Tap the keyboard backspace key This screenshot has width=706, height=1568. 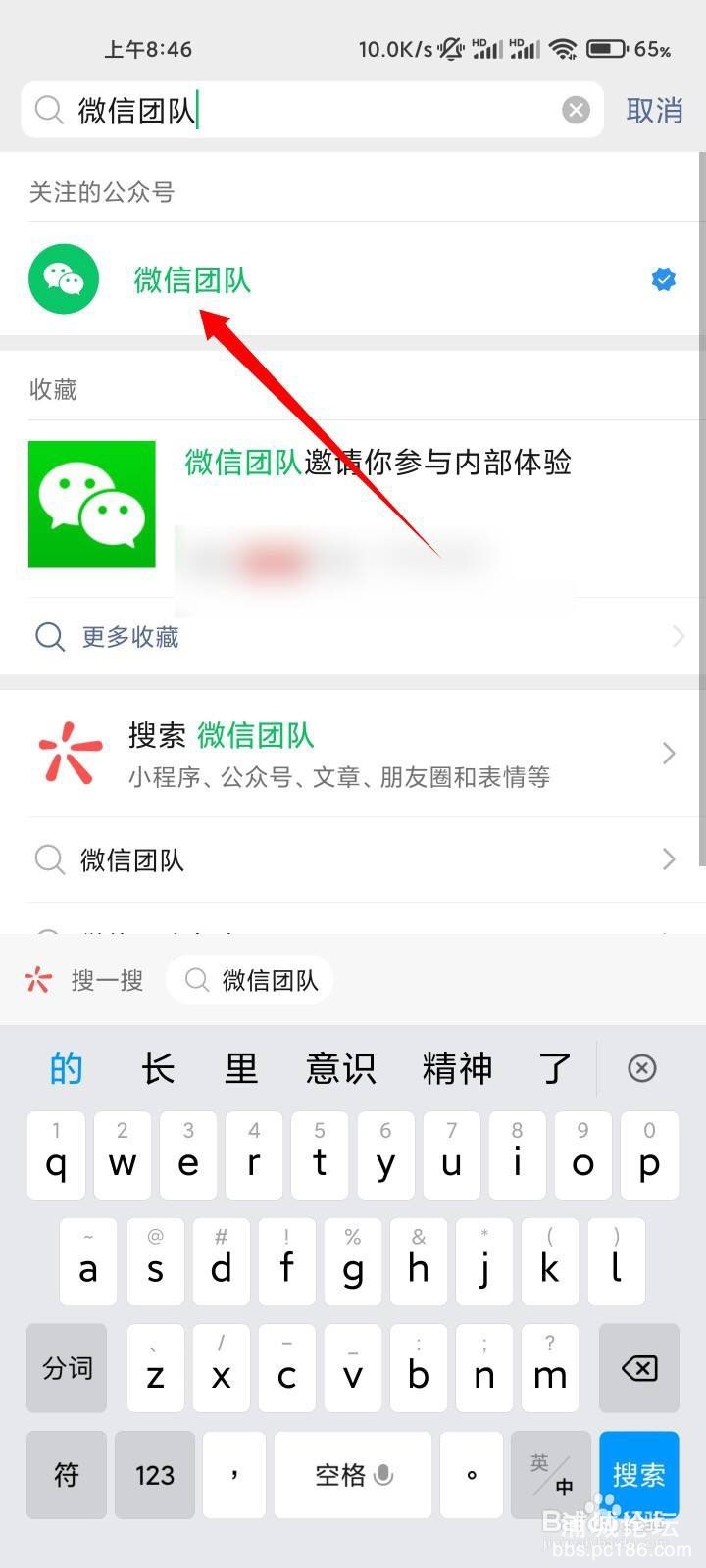click(x=639, y=1368)
